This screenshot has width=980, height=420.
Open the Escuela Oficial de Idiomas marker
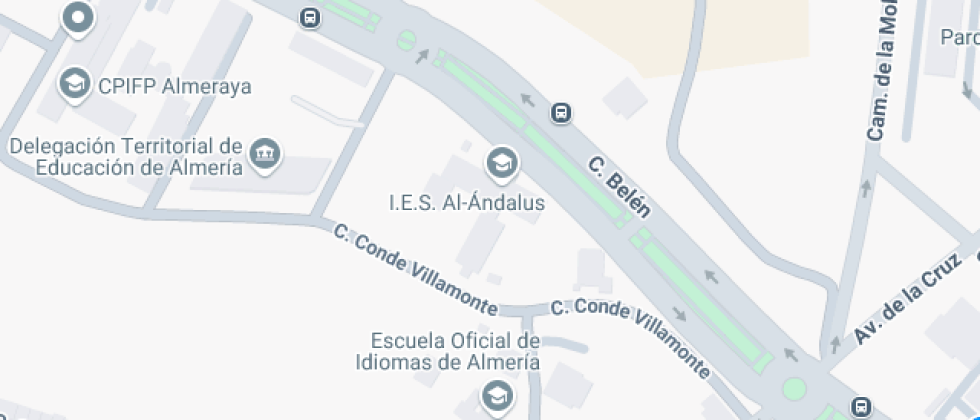496,397
